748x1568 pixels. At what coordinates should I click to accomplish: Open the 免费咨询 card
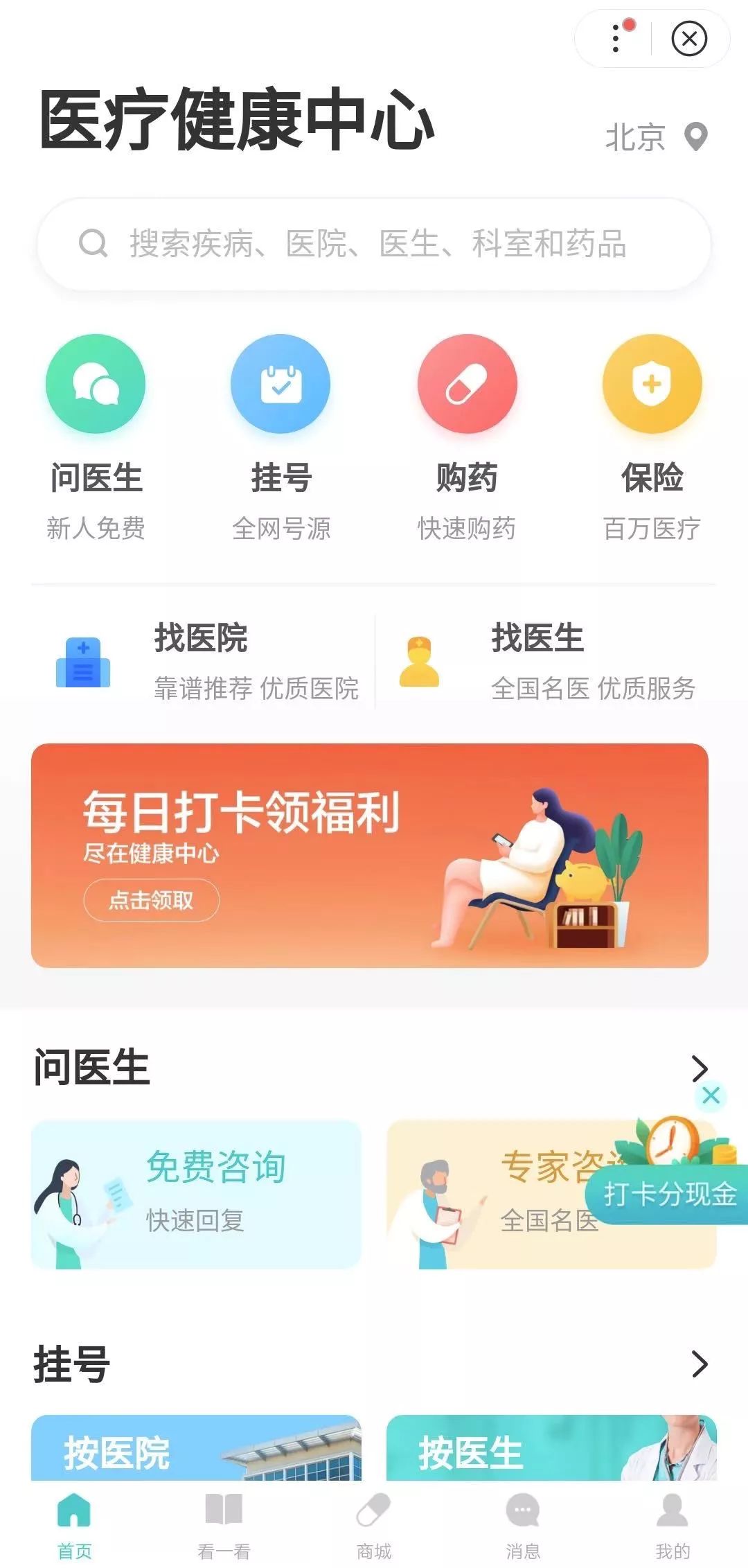coord(196,1195)
